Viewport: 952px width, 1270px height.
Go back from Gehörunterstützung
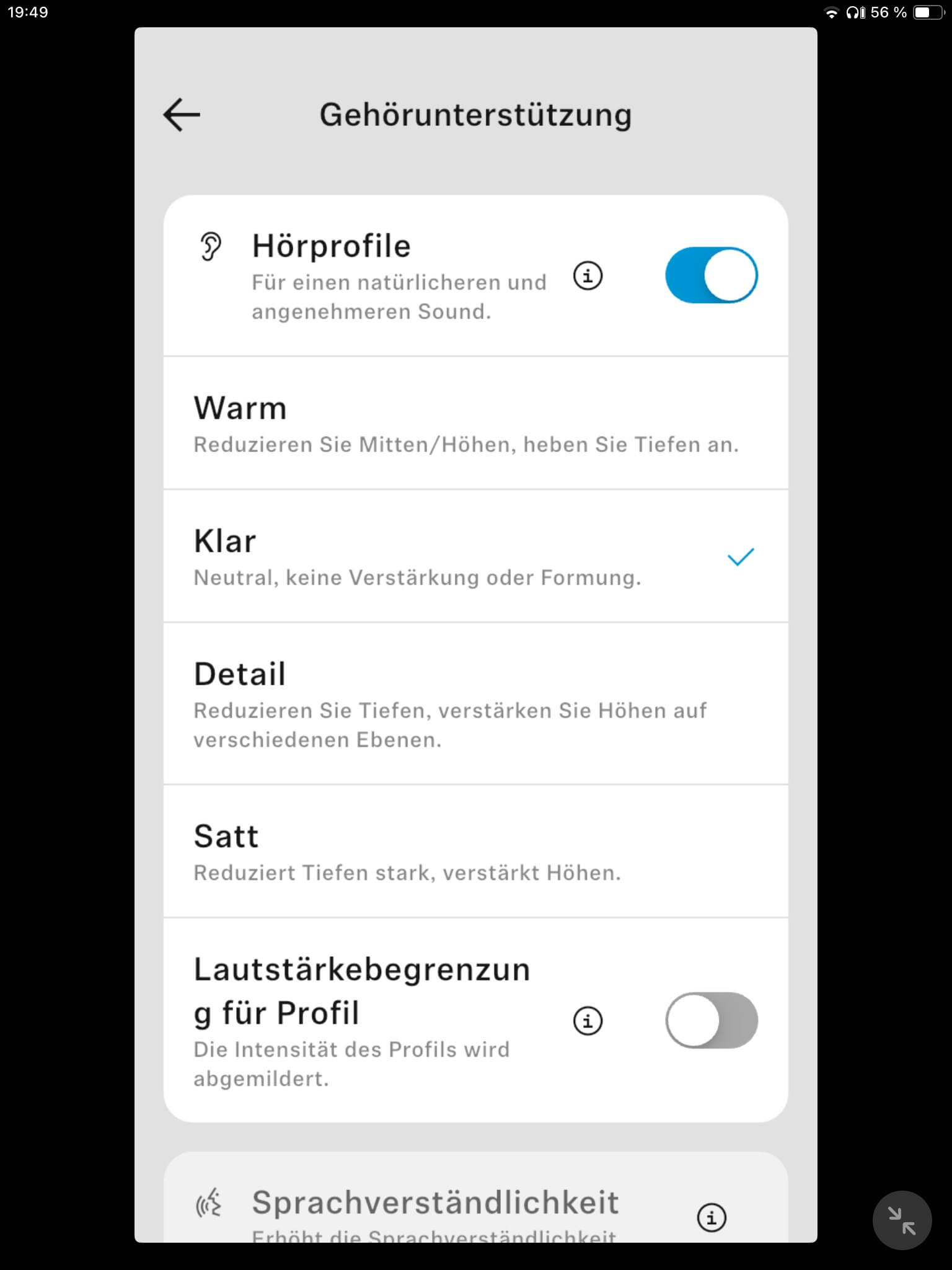click(182, 115)
